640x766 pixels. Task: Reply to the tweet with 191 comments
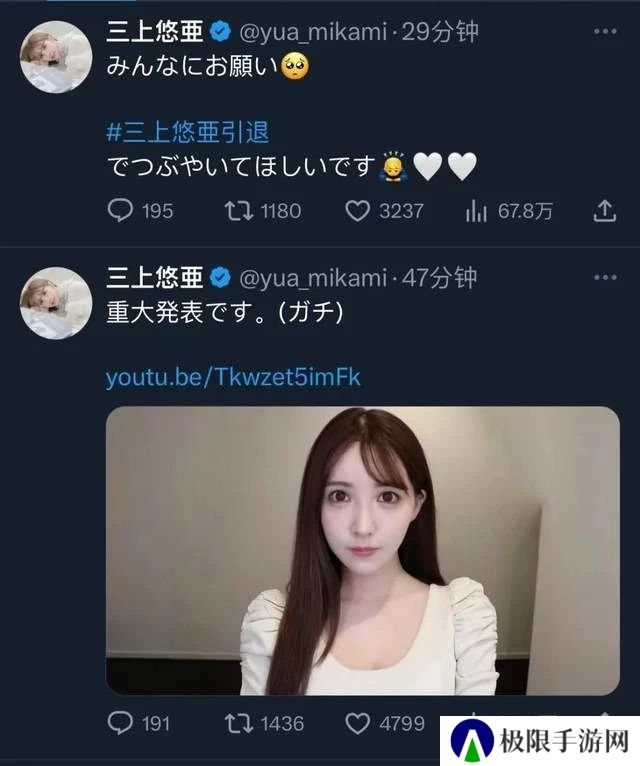click(121, 723)
